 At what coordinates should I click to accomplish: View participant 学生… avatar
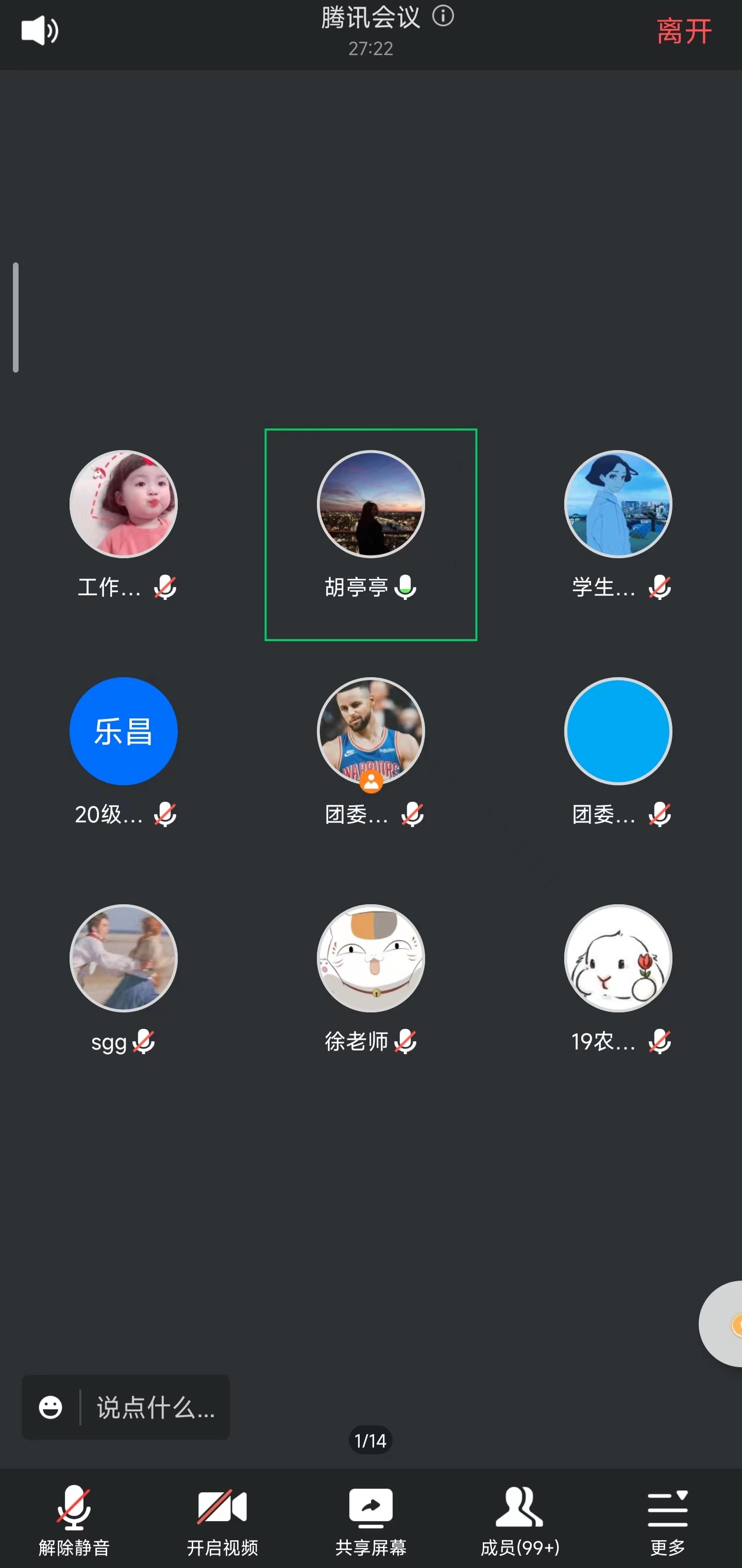618,505
